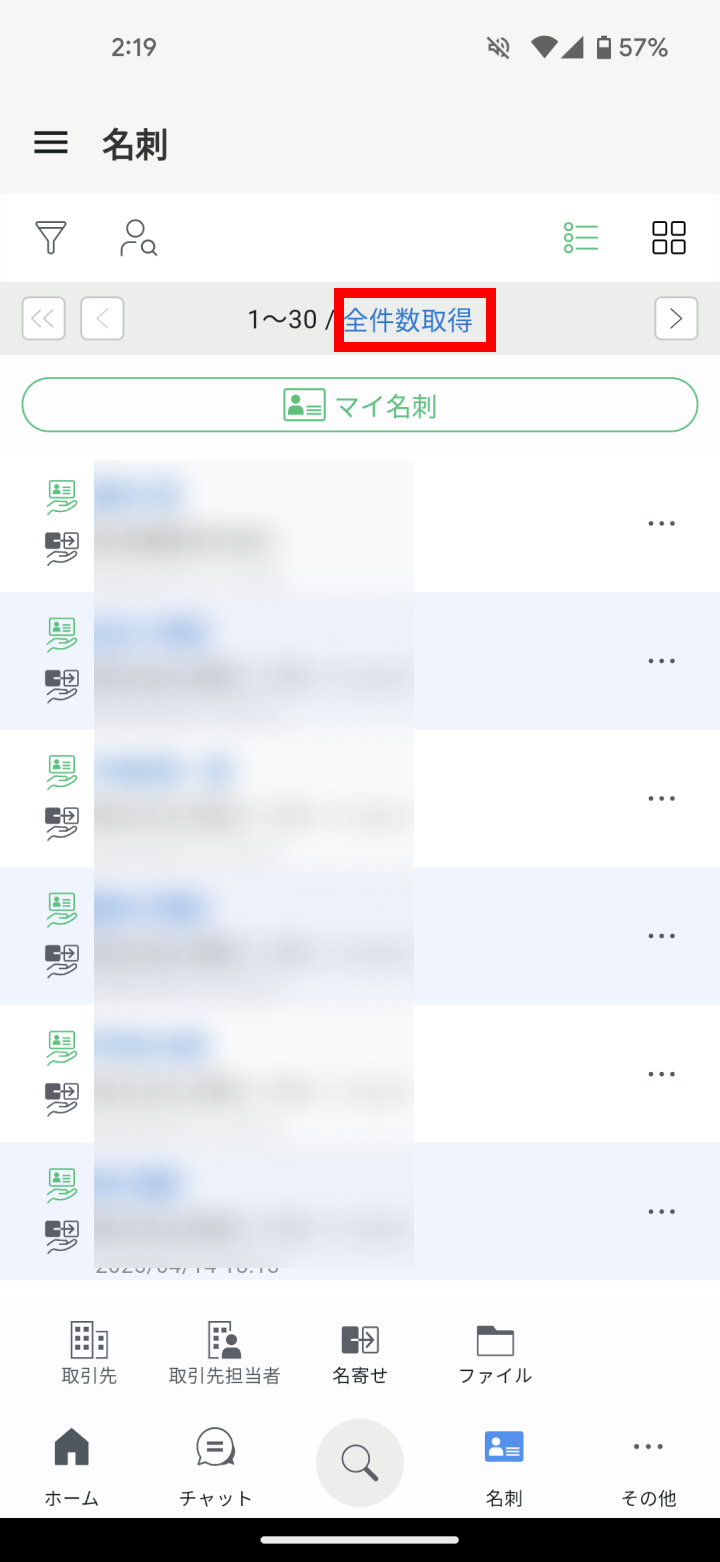This screenshot has width=720, height=1562.
Task: Go to the next page arrow
Action: [676, 319]
